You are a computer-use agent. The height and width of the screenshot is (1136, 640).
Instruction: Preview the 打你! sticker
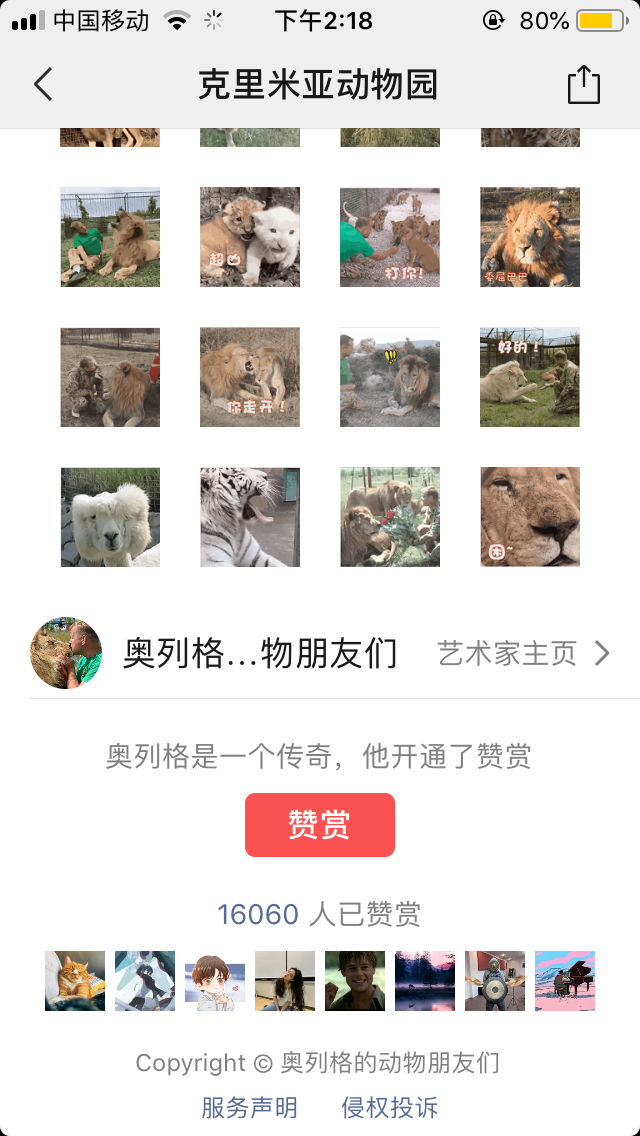tap(390, 237)
